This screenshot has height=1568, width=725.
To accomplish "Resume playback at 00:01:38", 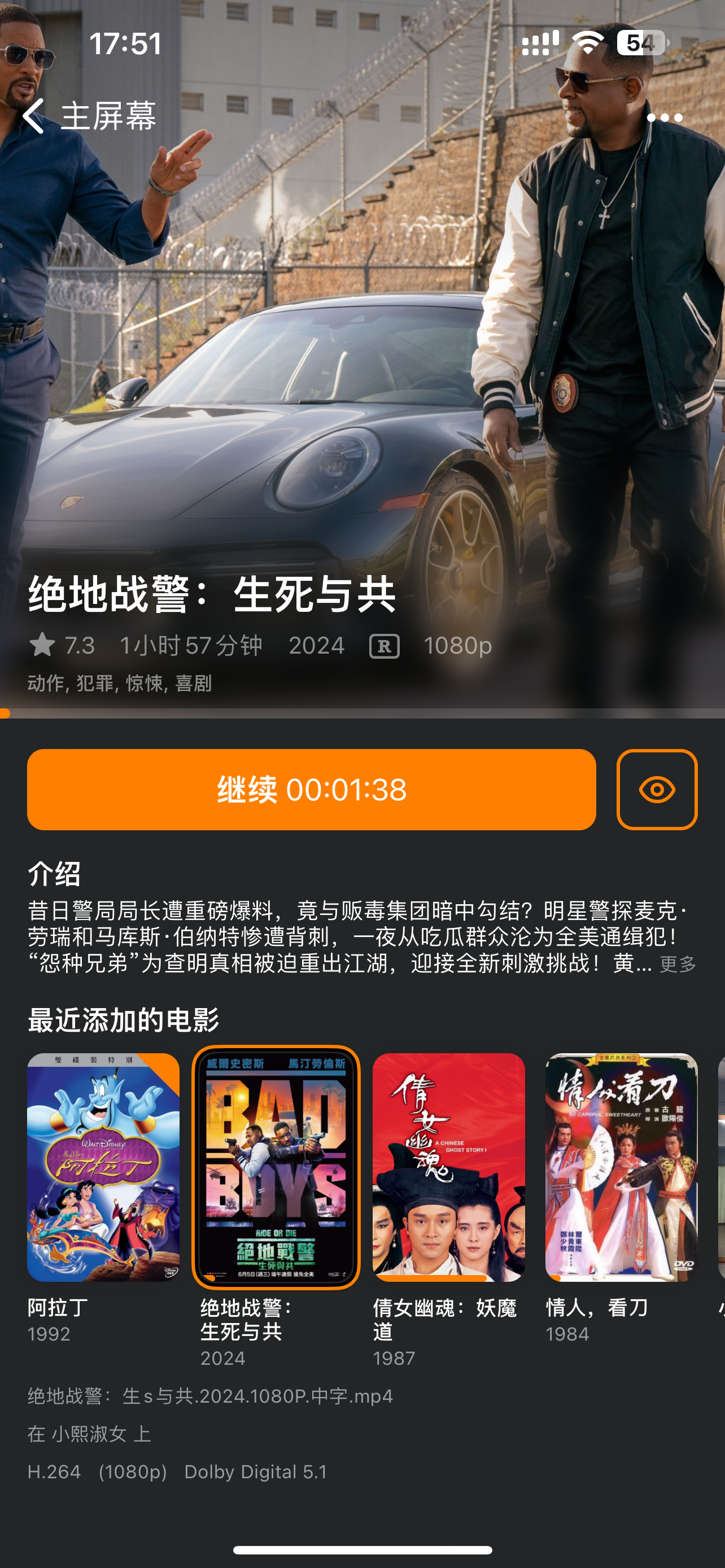I will coord(311,790).
